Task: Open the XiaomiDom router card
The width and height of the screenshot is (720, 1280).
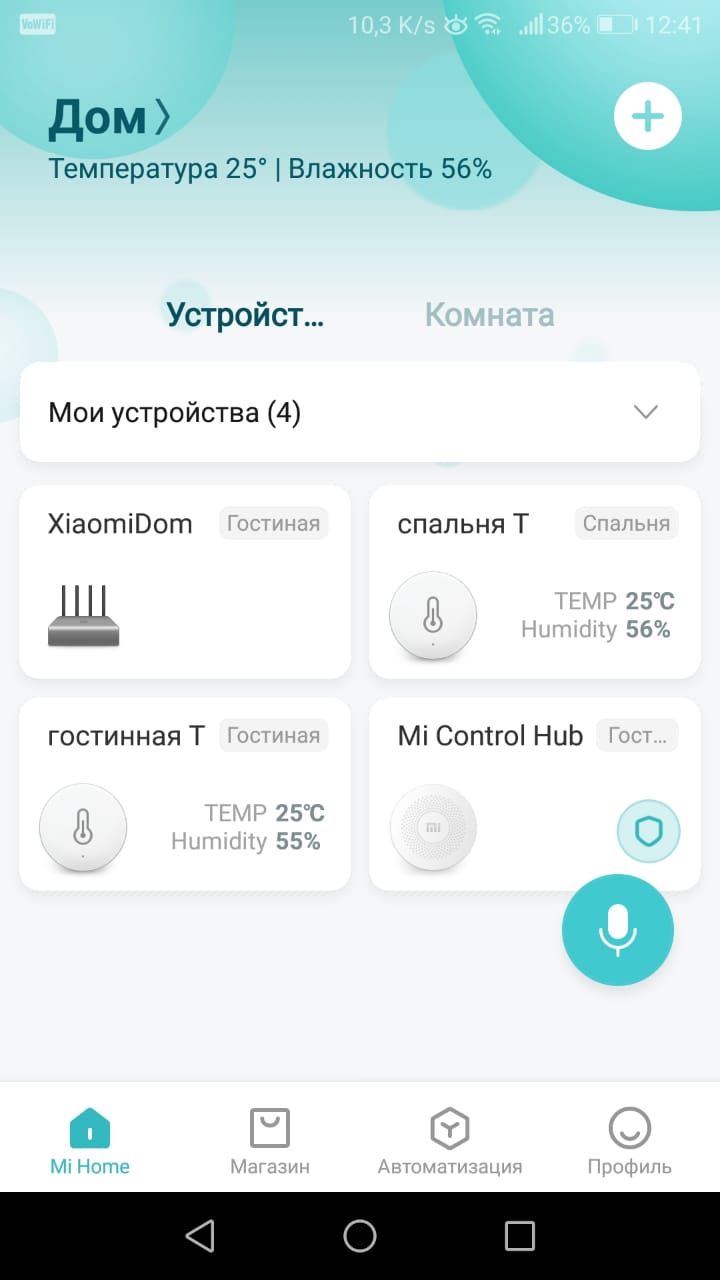Action: [x=185, y=582]
